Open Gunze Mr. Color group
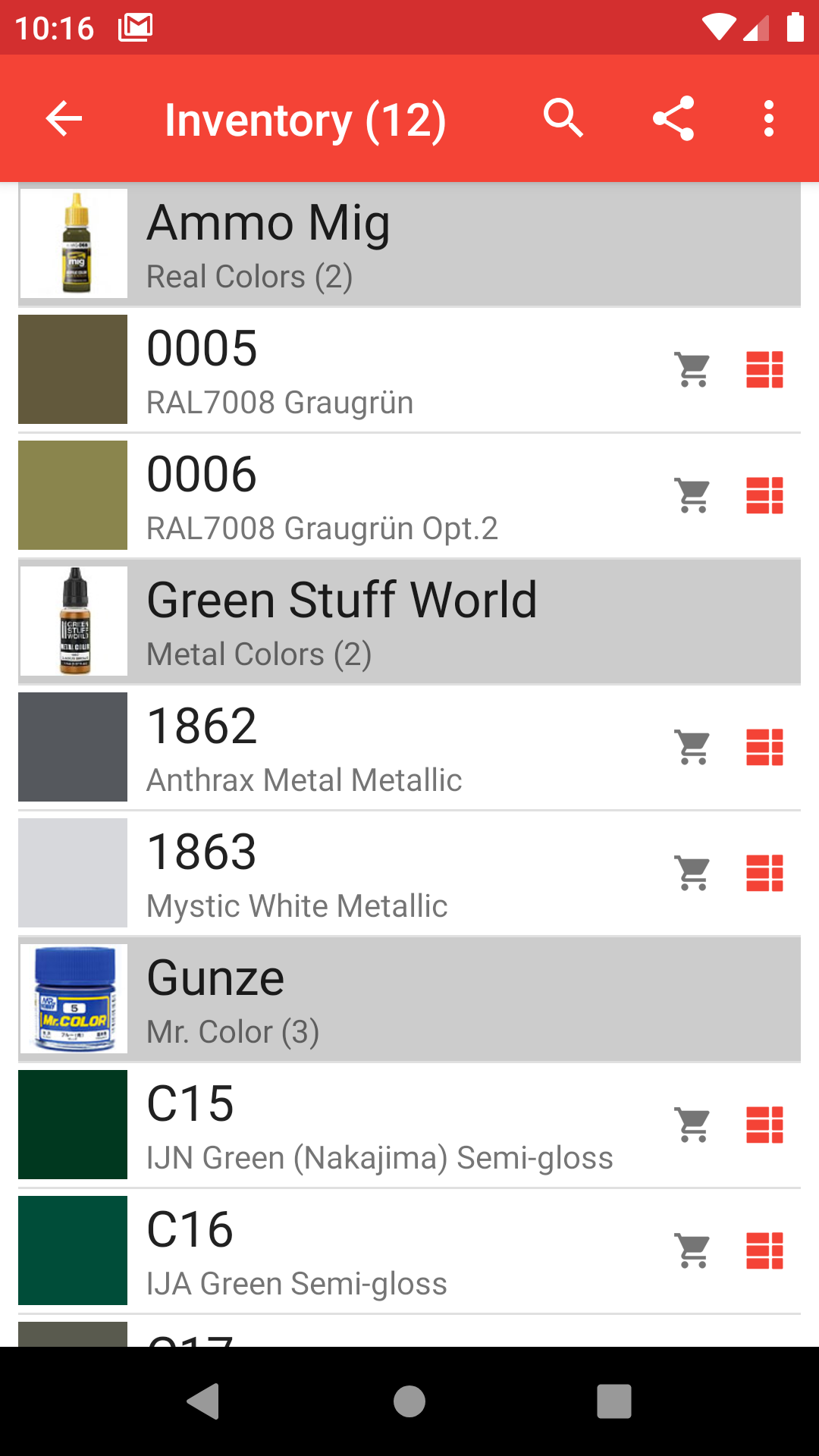This screenshot has height=1456, width=819. click(x=409, y=999)
